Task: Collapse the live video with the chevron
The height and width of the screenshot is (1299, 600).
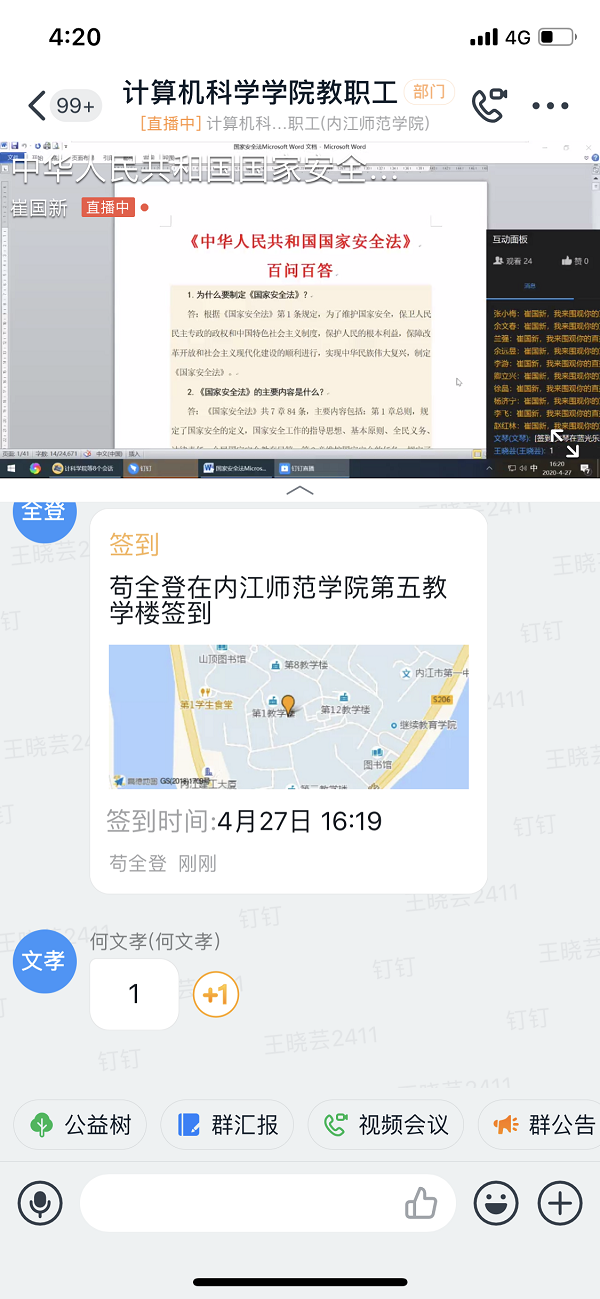Action: (299, 491)
